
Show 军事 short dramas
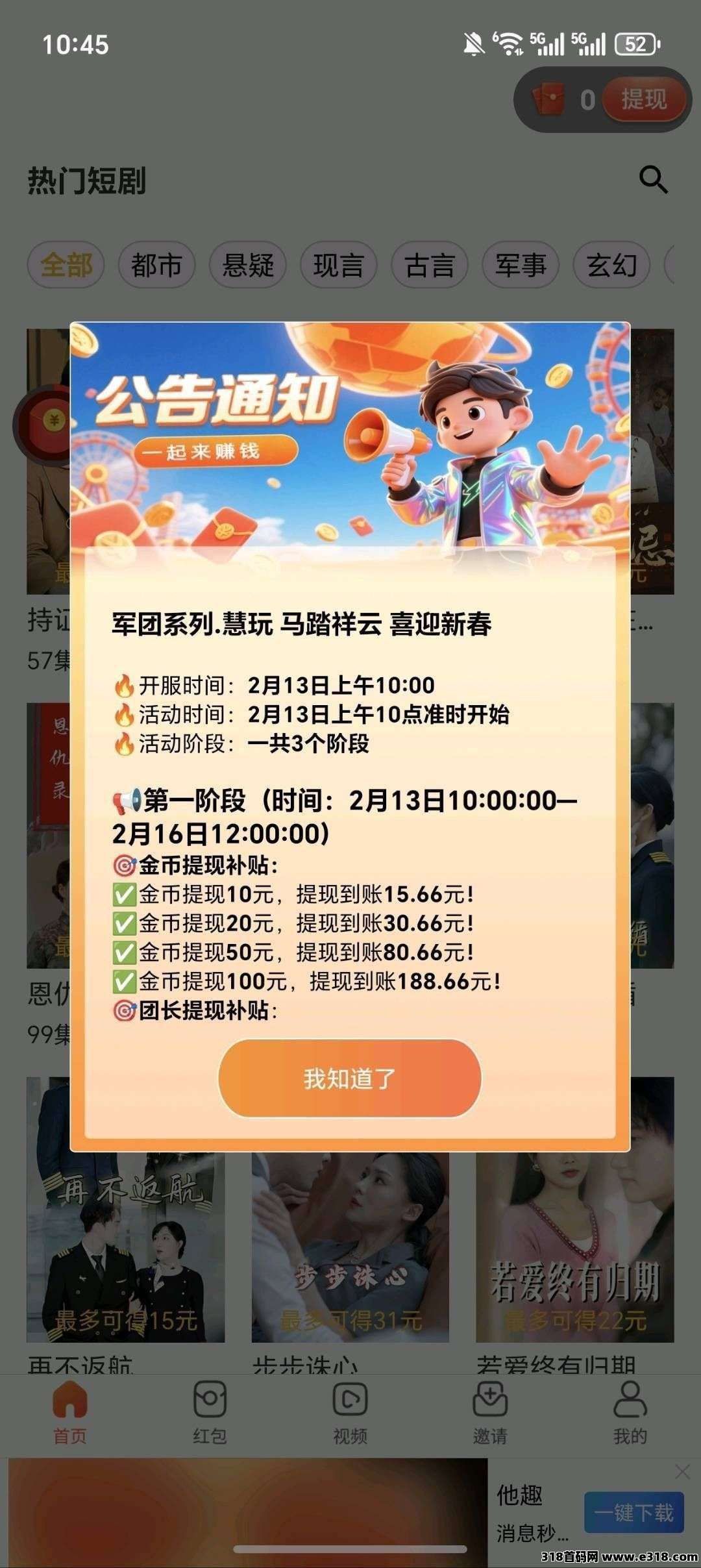520,266
